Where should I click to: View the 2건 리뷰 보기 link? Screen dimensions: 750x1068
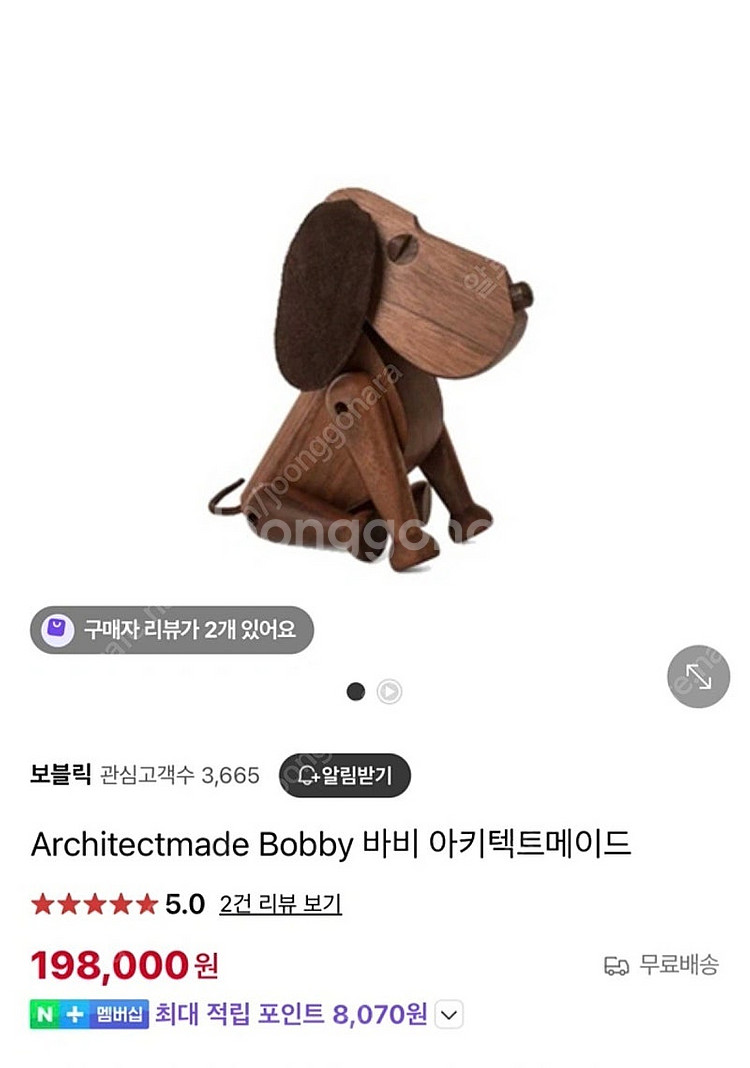click(x=280, y=904)
